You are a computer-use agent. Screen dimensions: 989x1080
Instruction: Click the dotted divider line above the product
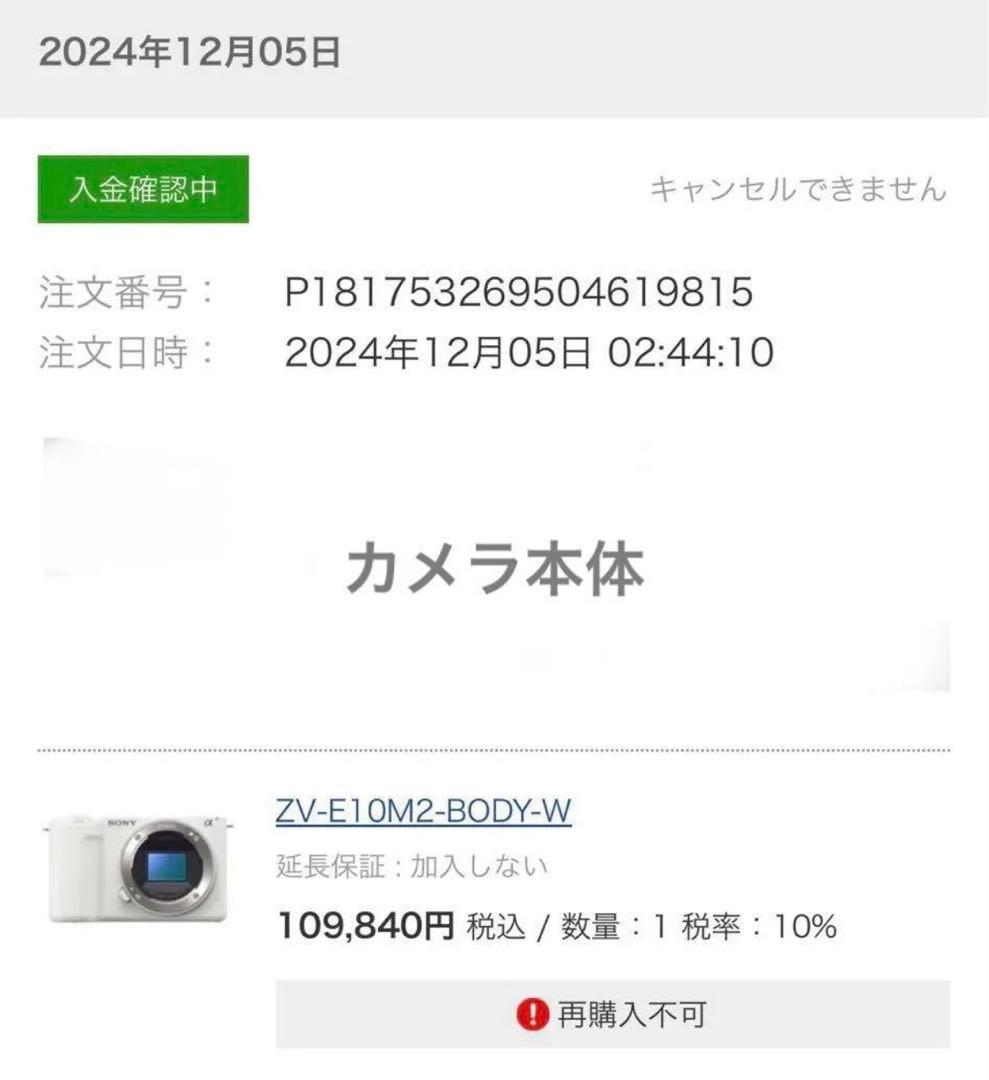coord(494,751)
